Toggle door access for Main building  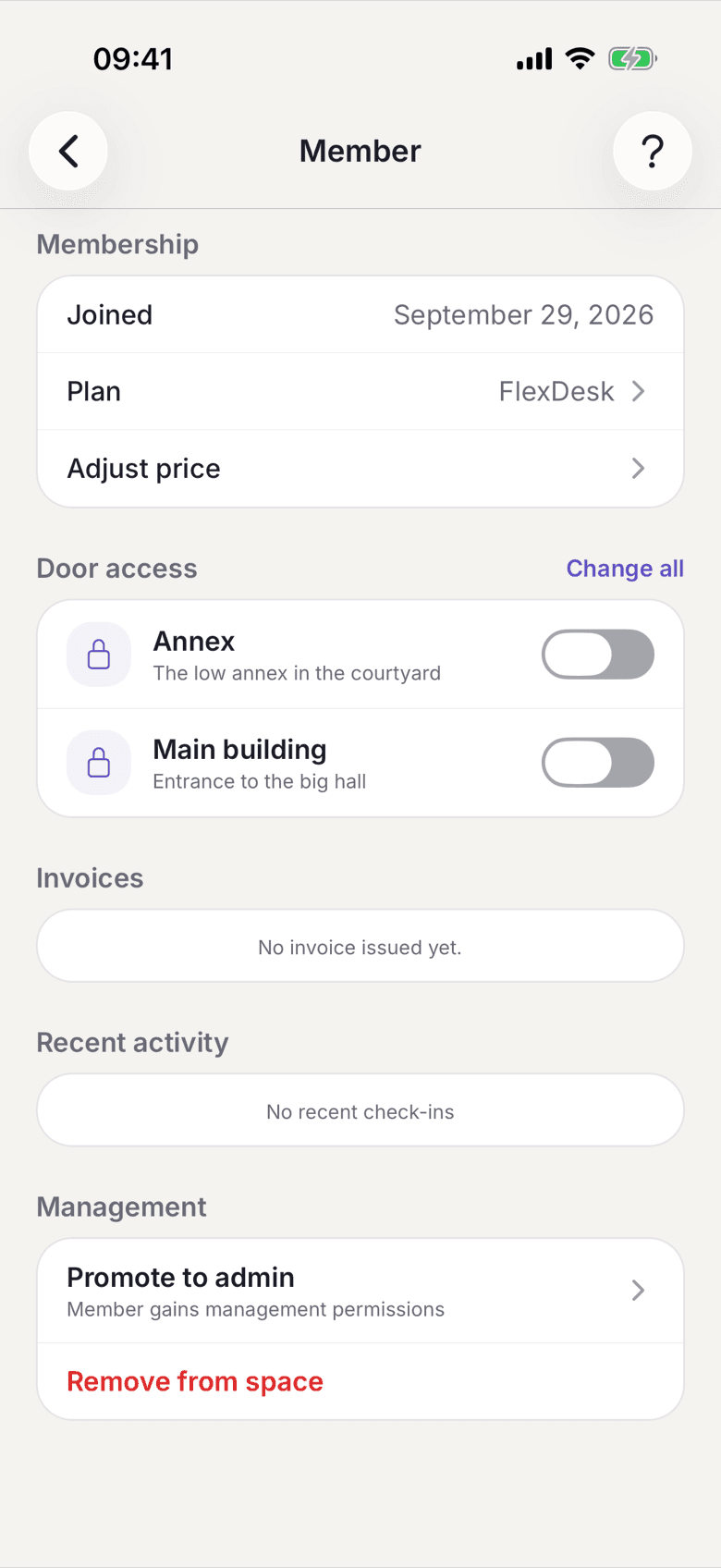tap(598, 763)
